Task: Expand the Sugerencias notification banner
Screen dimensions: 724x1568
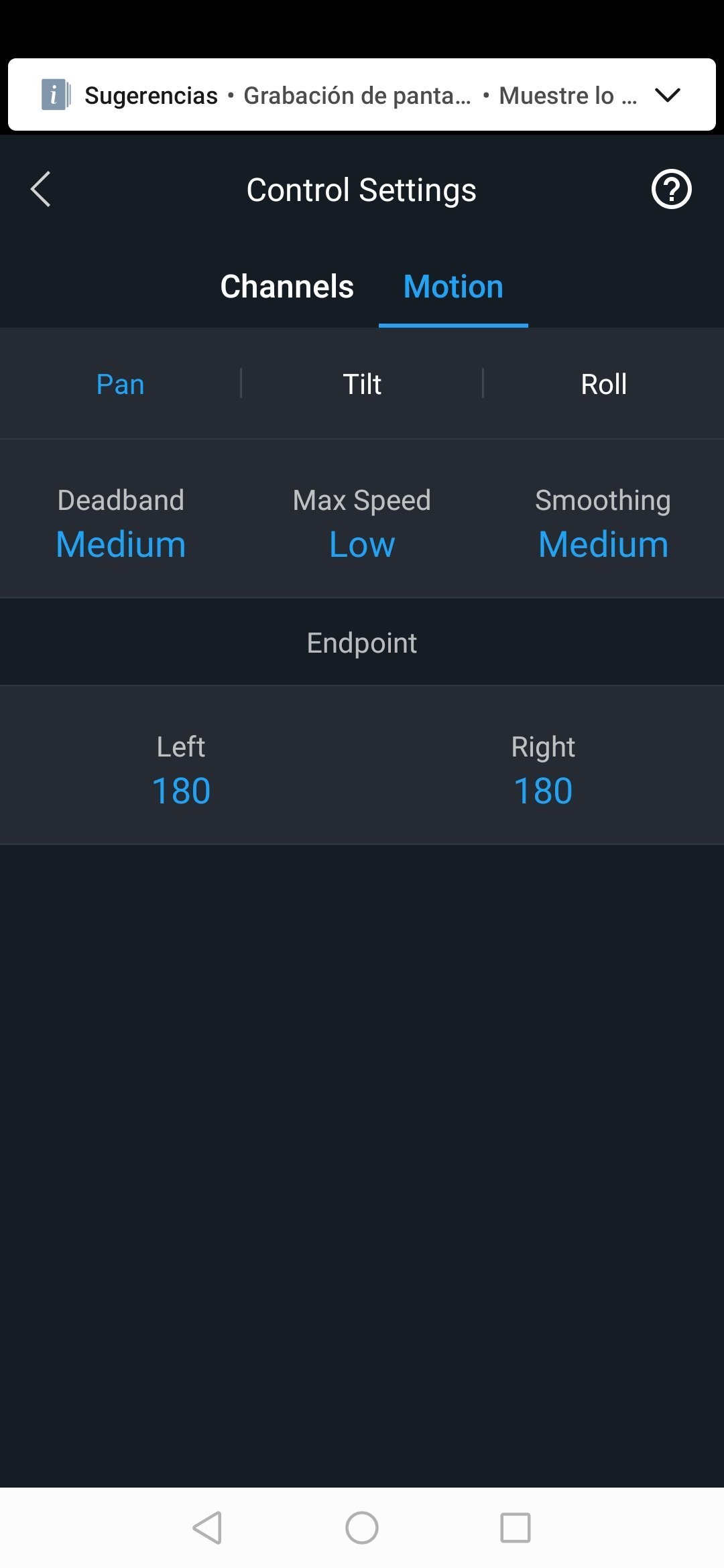Action: tap(668, 95)
